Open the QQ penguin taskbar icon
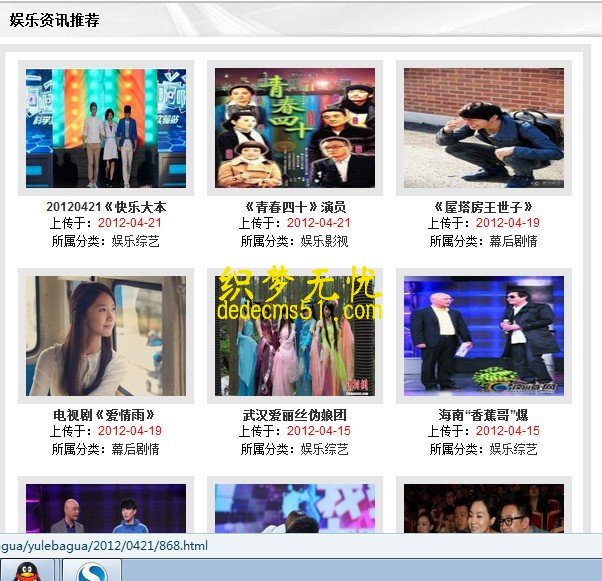The width and height of the screenshot is (602, 581). 28,571
